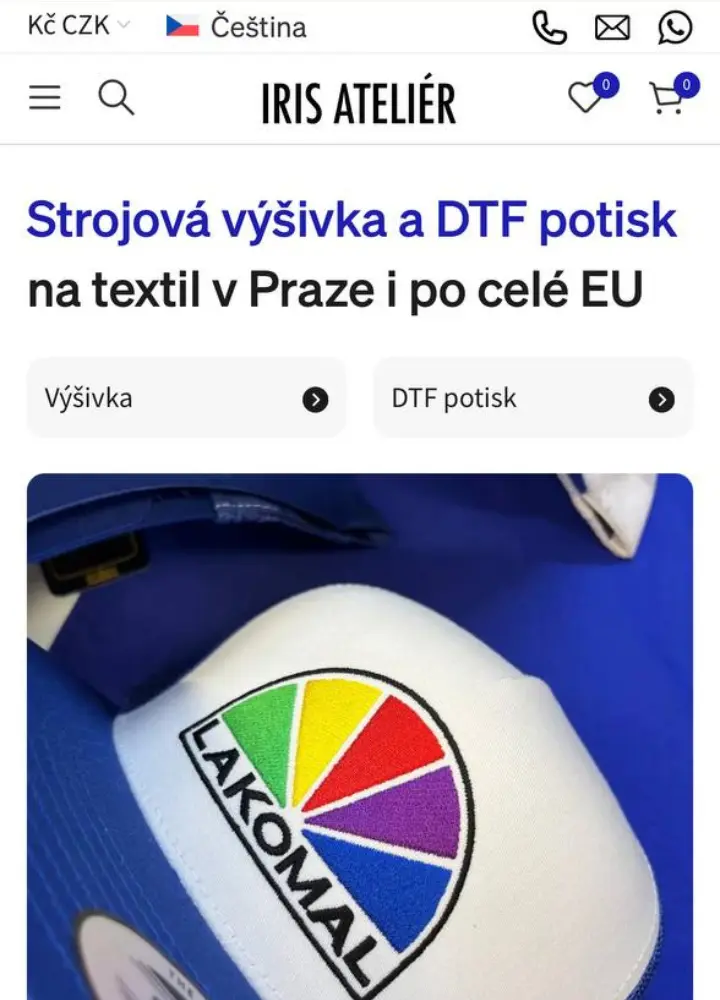Viewport: 720px width, 1000px height.
Task: Open the Výšivka category
Action: [186, 398]
